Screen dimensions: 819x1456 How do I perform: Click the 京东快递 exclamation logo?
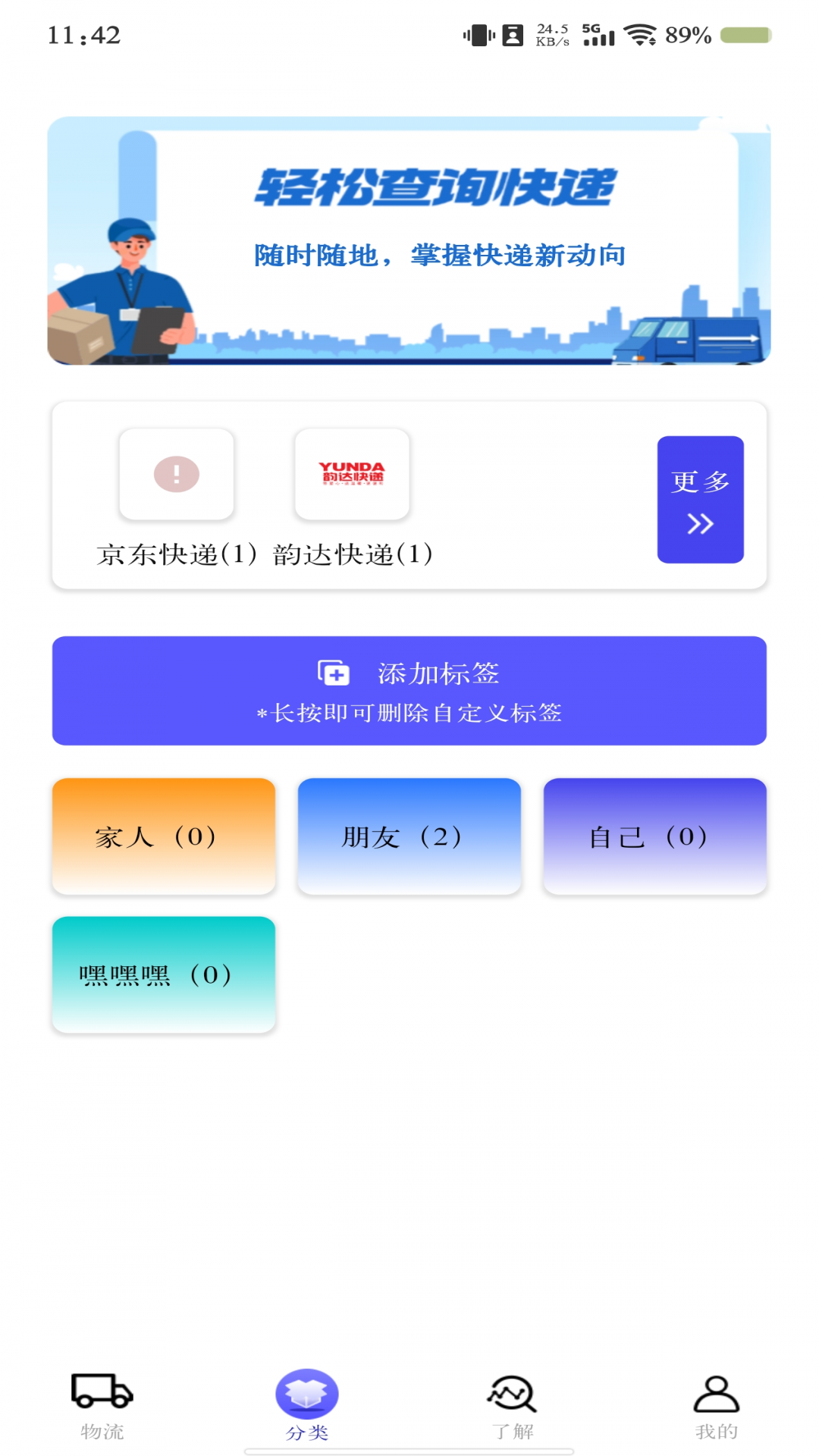pyautogui.click(x=175, y=474)
